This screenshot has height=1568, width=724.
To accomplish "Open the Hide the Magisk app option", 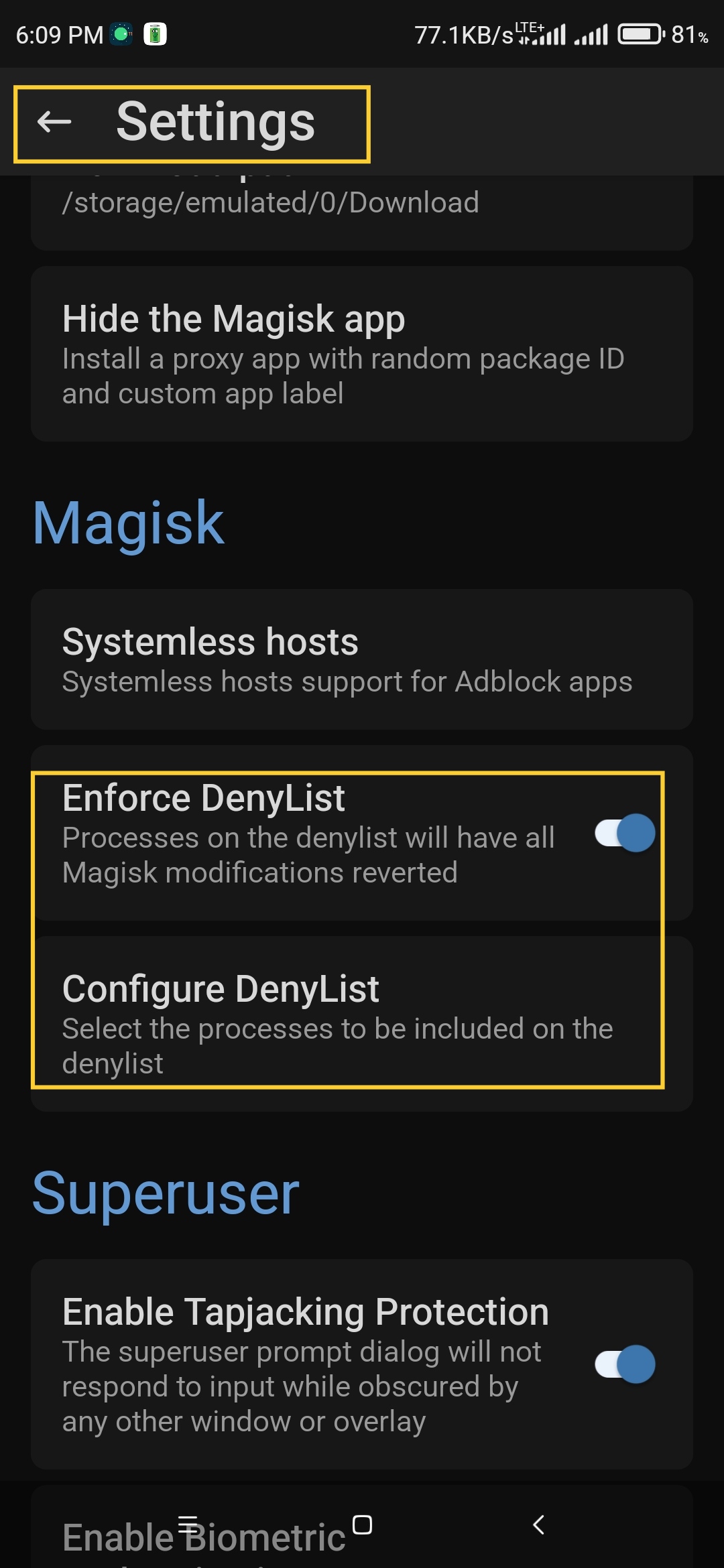I will (362, 354).
